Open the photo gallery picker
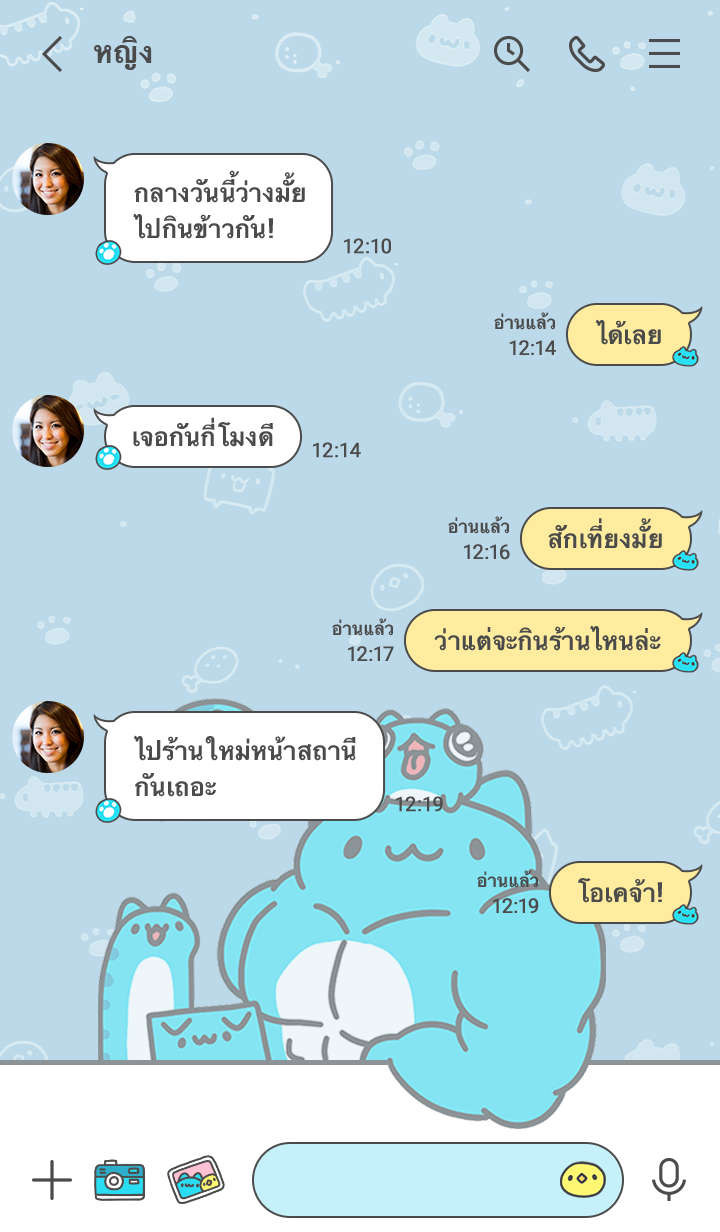The image size is (720, 1232). [195, 1180]
